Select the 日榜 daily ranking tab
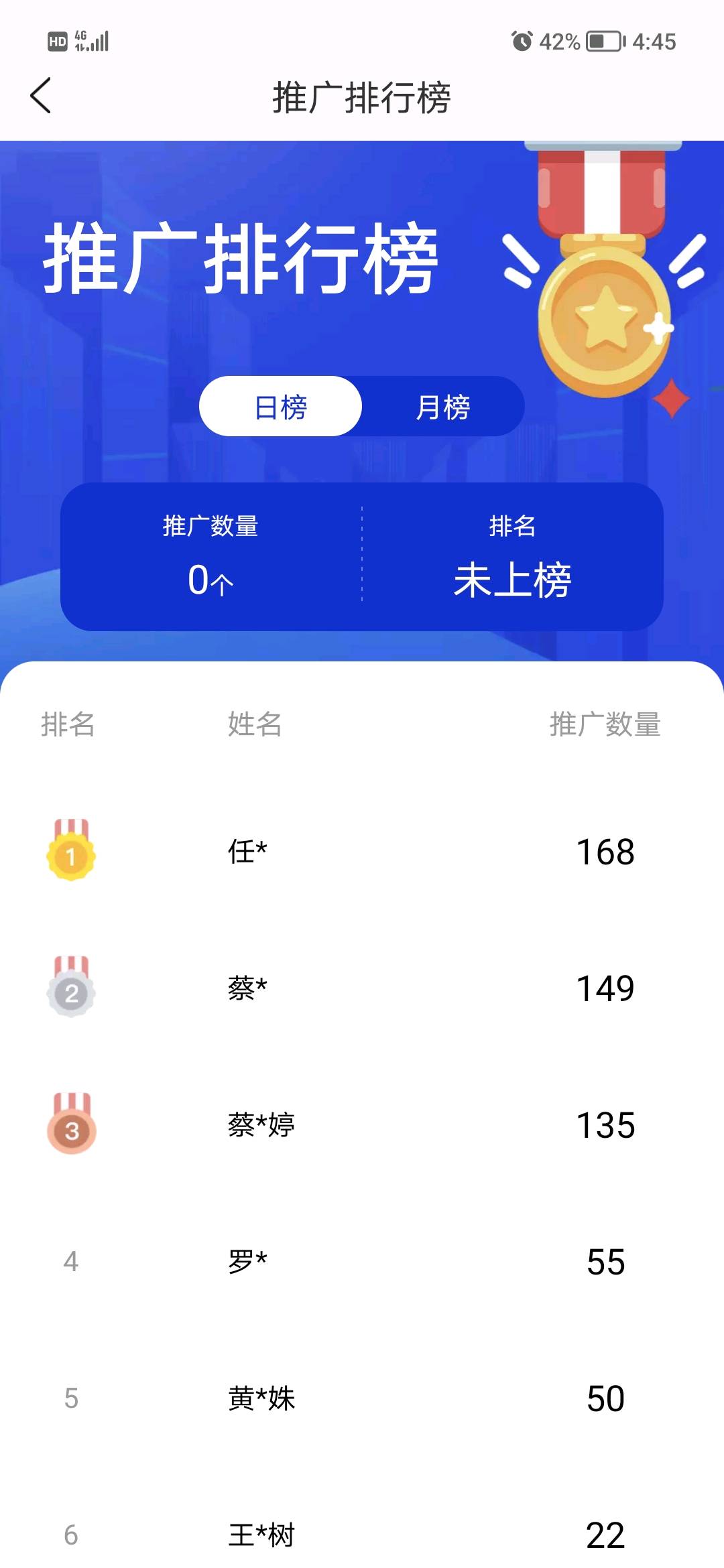The width and height of the screenshot is (724, 1568). 281,407
